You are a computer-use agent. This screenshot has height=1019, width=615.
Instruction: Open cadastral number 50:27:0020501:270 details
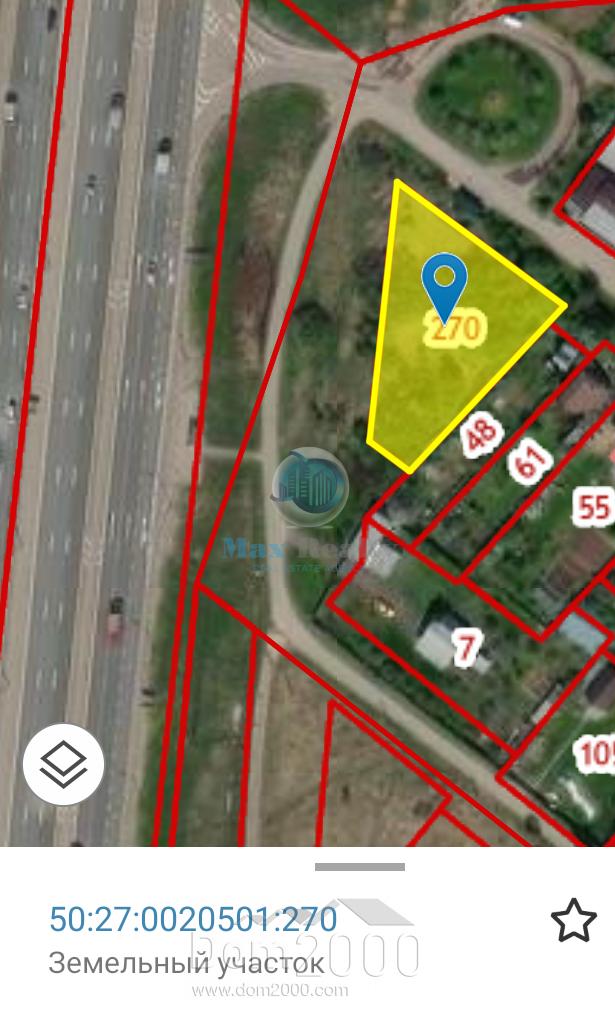[x=193, y=920]
